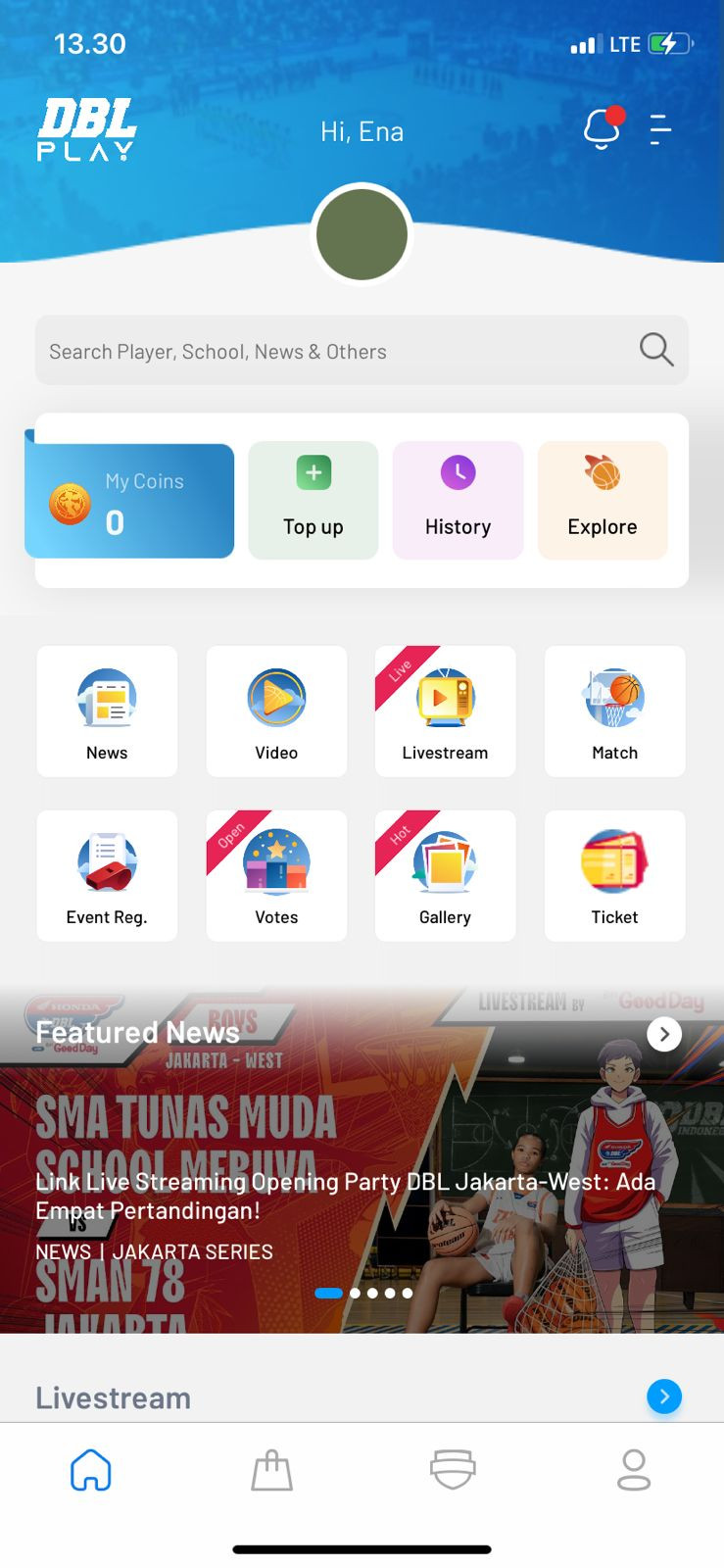Open the Livestream tile
The image size is (724, 1568).
pyautogui.click(x=445, y=711)
